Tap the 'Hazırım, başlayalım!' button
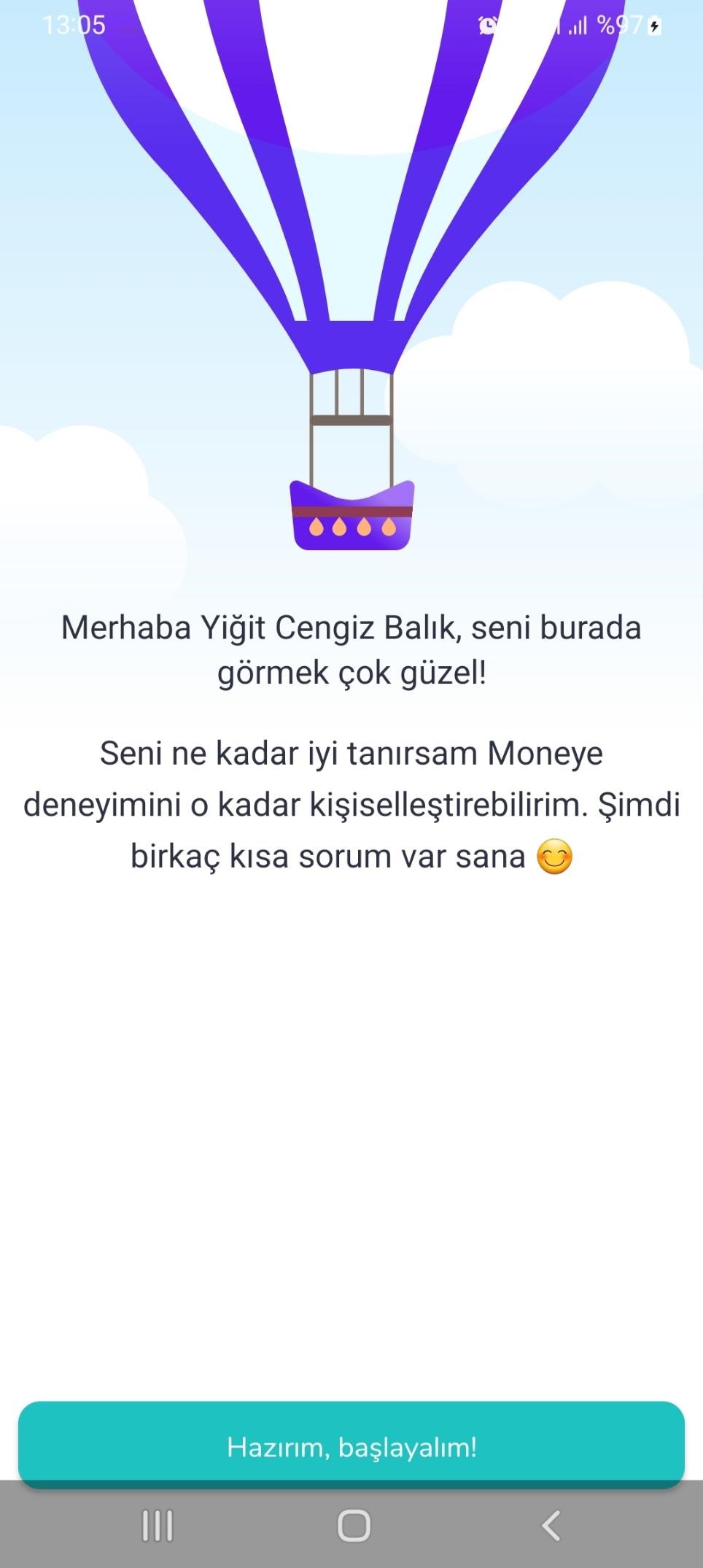 pyautogui.click(x=351, y=1445)
